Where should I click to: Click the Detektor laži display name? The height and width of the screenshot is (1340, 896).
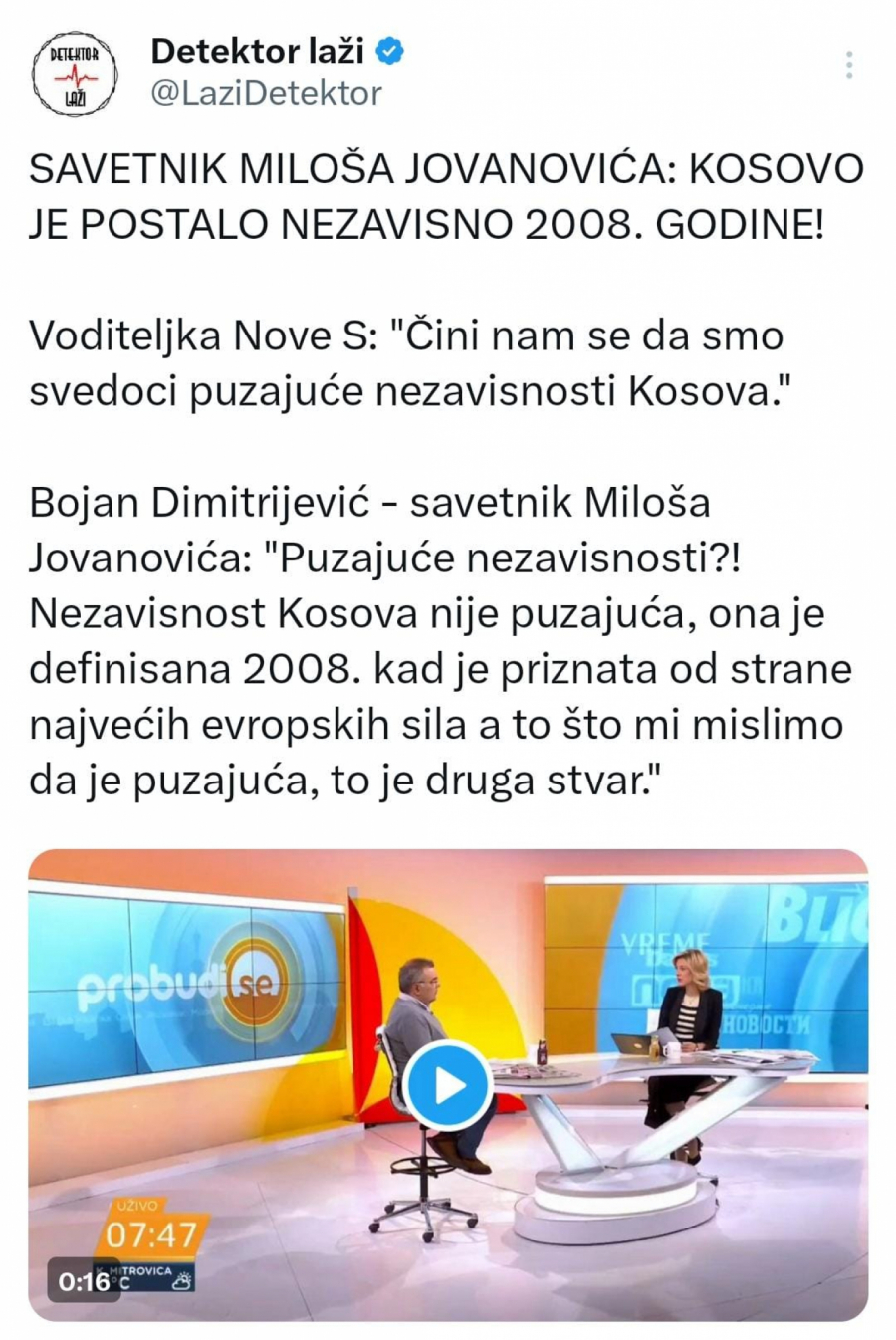click(x=258, y=52)
